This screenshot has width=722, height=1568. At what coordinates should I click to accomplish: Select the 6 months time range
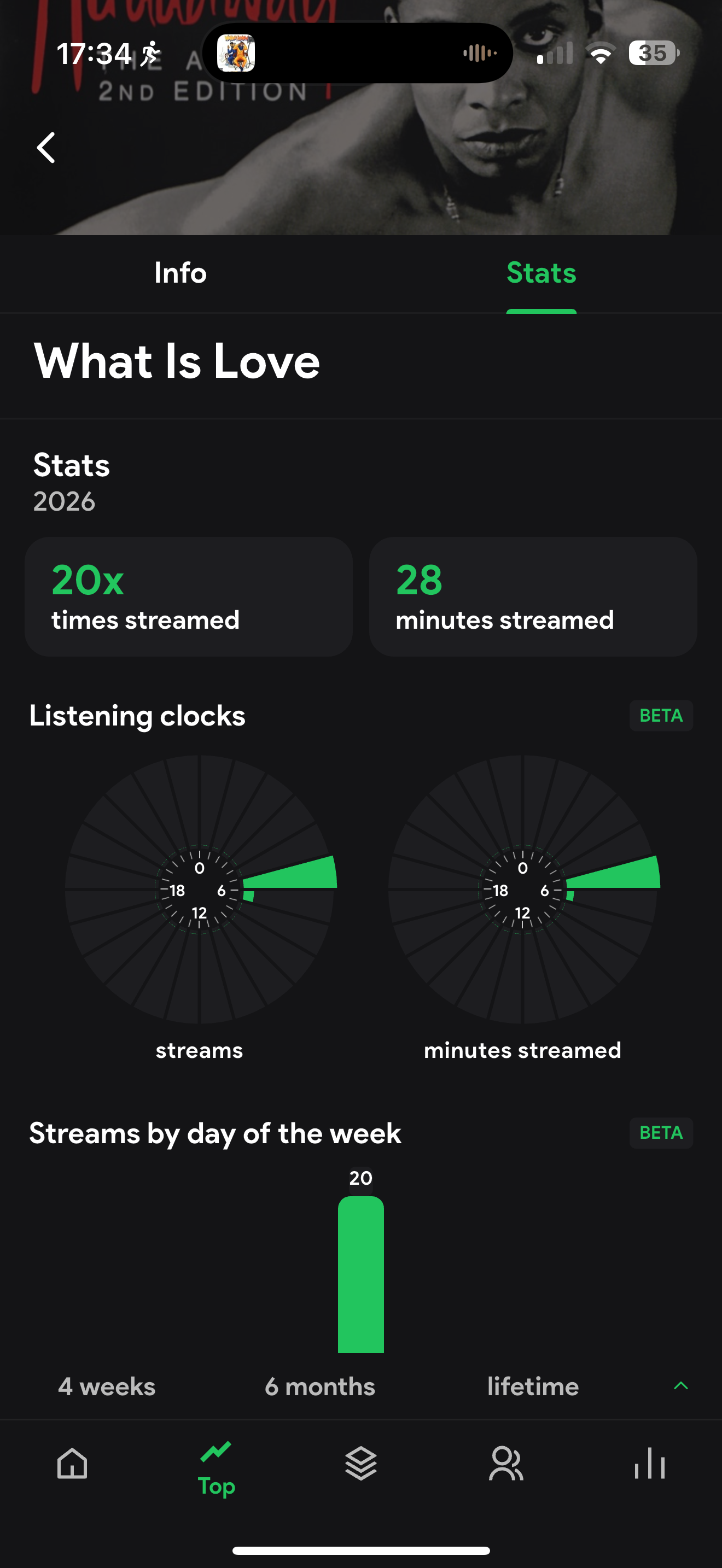319,1386
